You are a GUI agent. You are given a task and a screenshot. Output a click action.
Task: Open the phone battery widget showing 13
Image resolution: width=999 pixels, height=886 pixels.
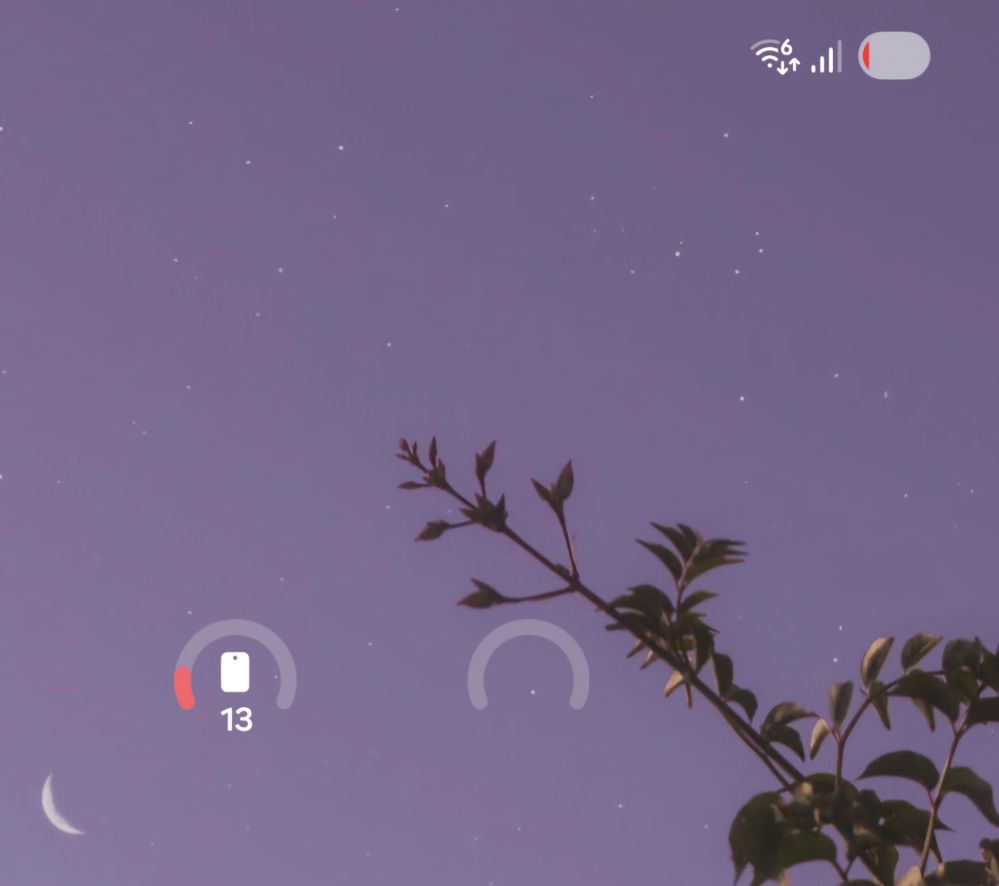point(236,677)
